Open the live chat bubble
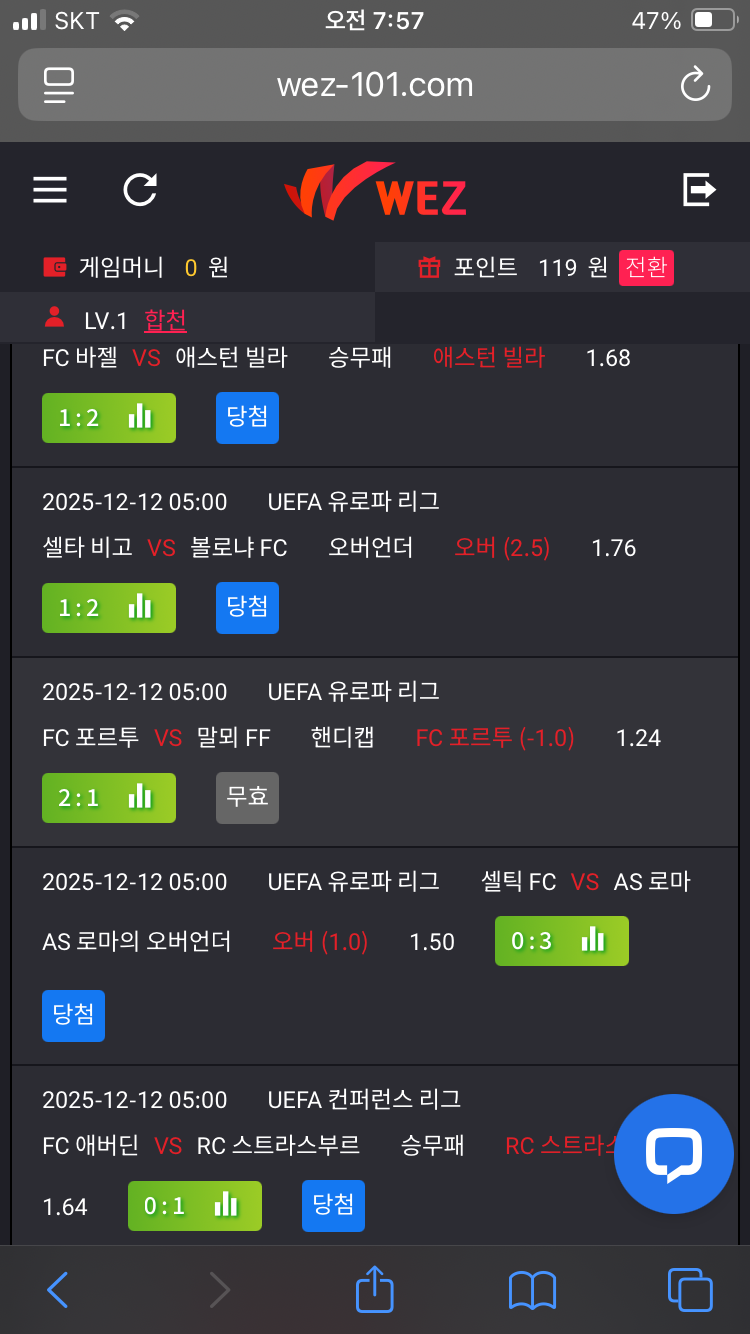The height and width of the screenshot is (1334, 750). (x=673, y=1154)
